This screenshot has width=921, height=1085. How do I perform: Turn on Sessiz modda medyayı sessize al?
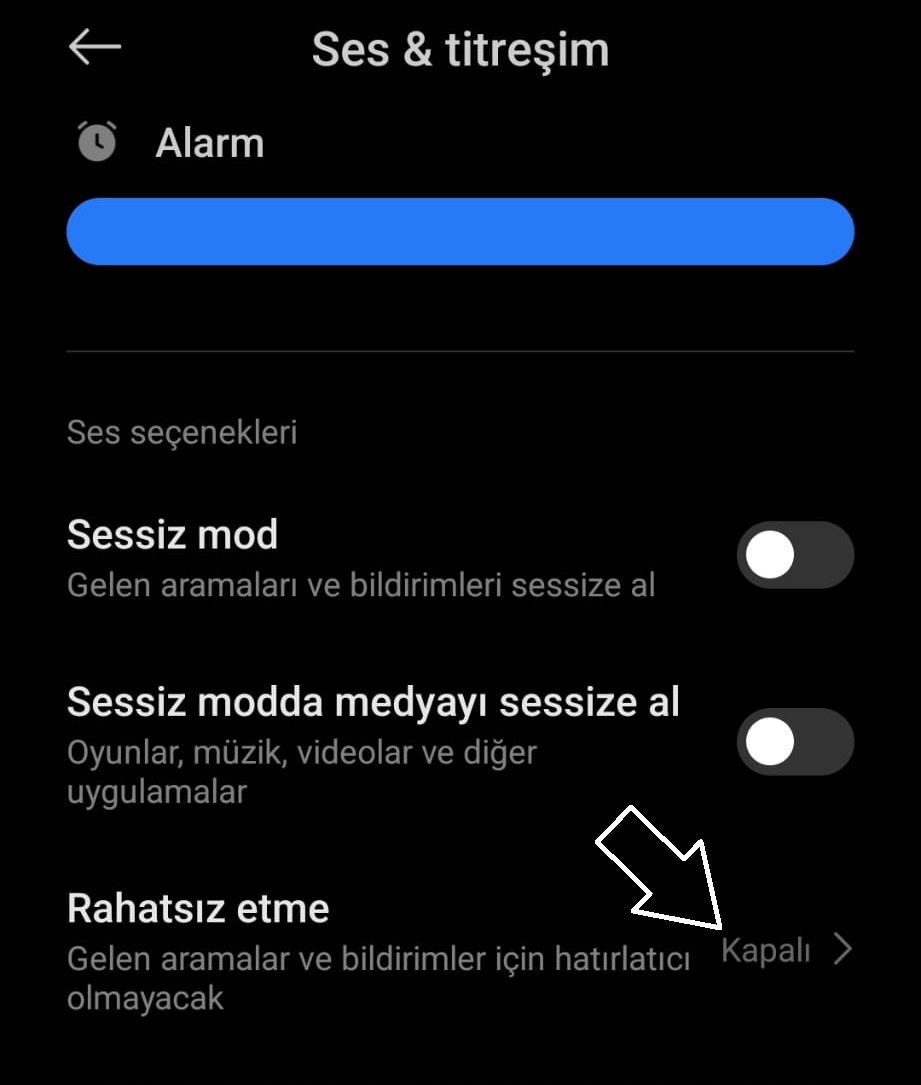coord(794,742)
